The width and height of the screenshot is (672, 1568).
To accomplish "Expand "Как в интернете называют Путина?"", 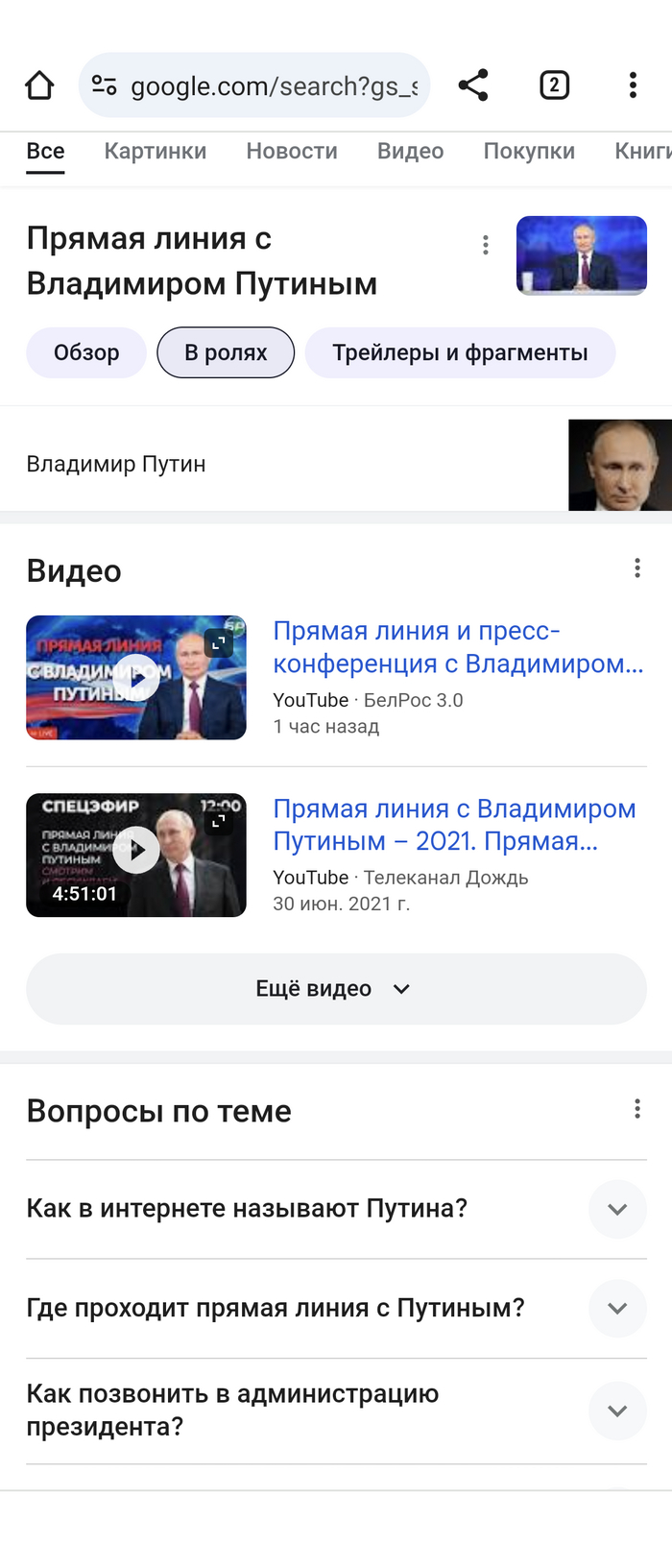I will 617,1209.
